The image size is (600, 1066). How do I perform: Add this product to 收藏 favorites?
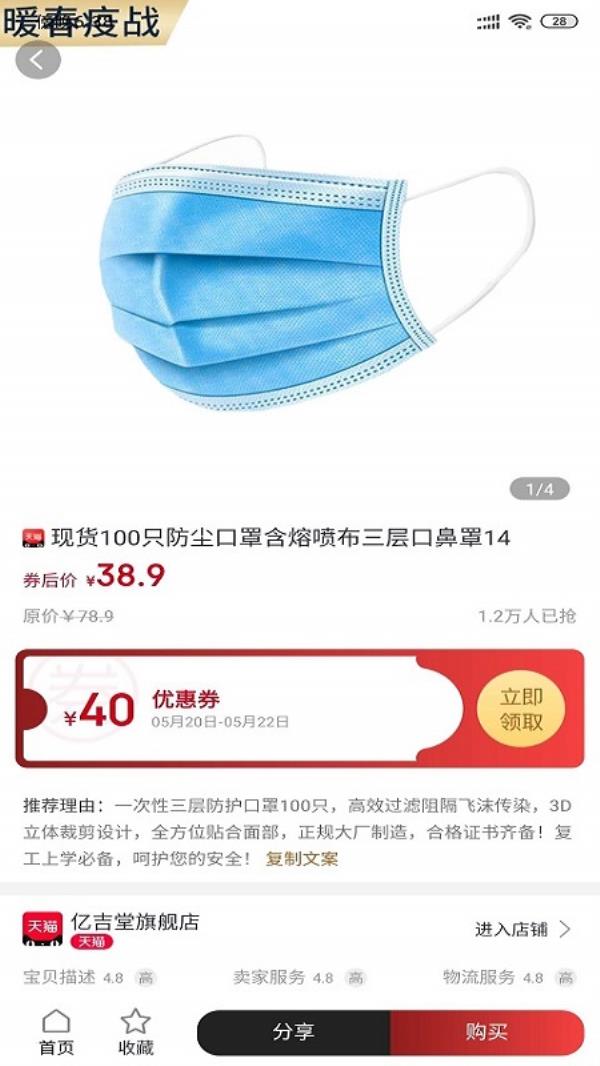(x=136, y=1032)
